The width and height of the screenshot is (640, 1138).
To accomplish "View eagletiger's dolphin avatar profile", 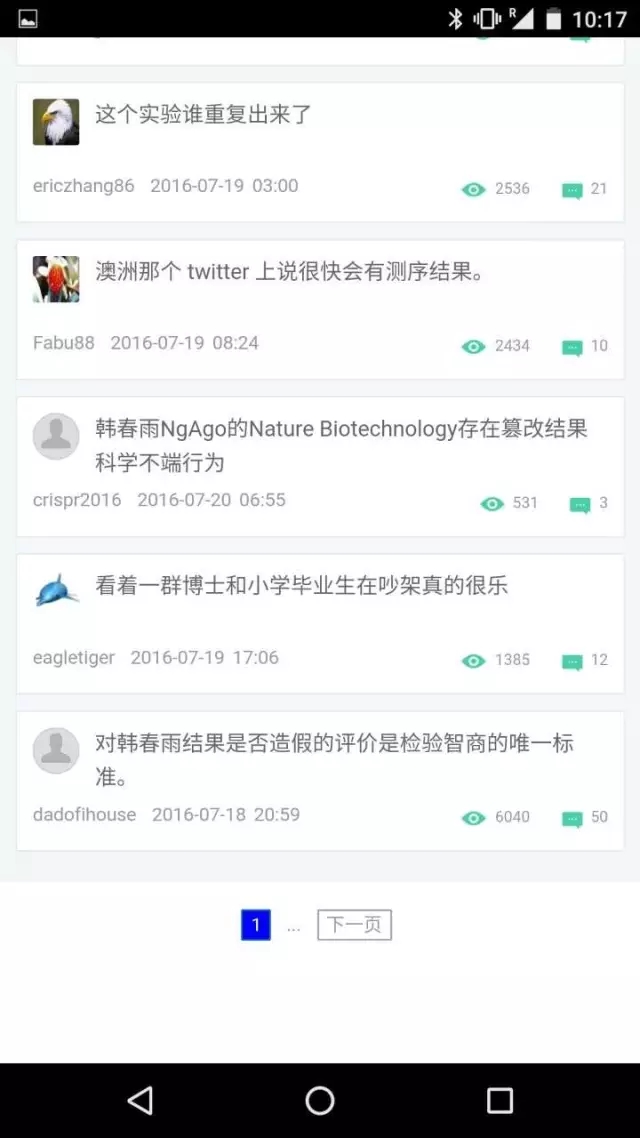I will pyautogui.click(x=56, y=592).
